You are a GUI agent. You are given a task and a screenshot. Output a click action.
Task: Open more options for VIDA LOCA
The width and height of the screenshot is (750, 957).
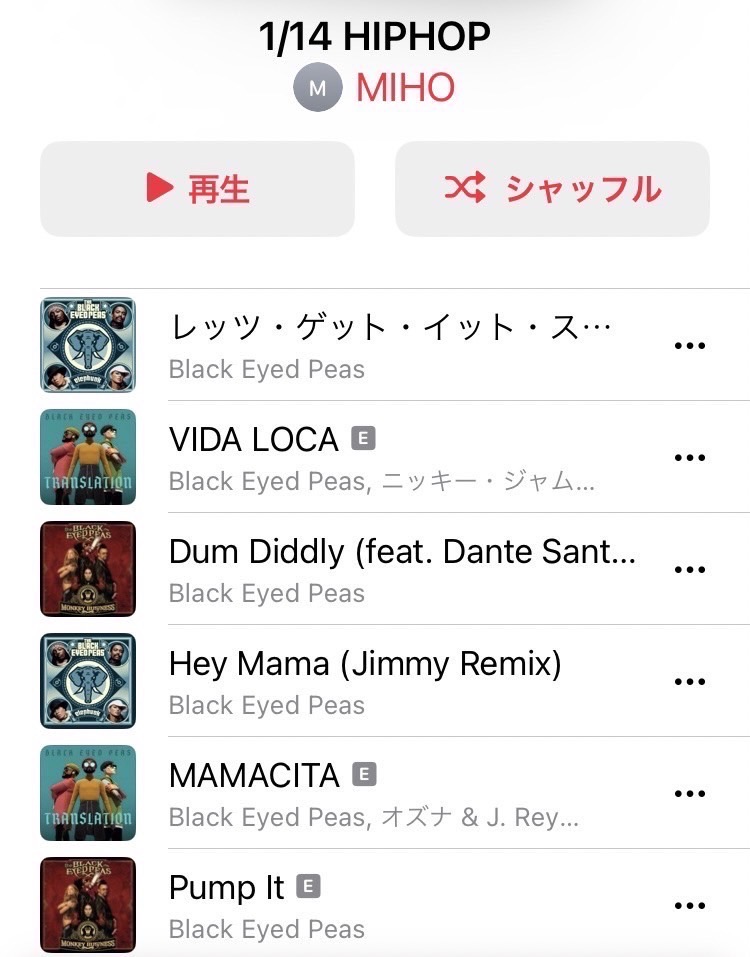(x=690, y=457)
